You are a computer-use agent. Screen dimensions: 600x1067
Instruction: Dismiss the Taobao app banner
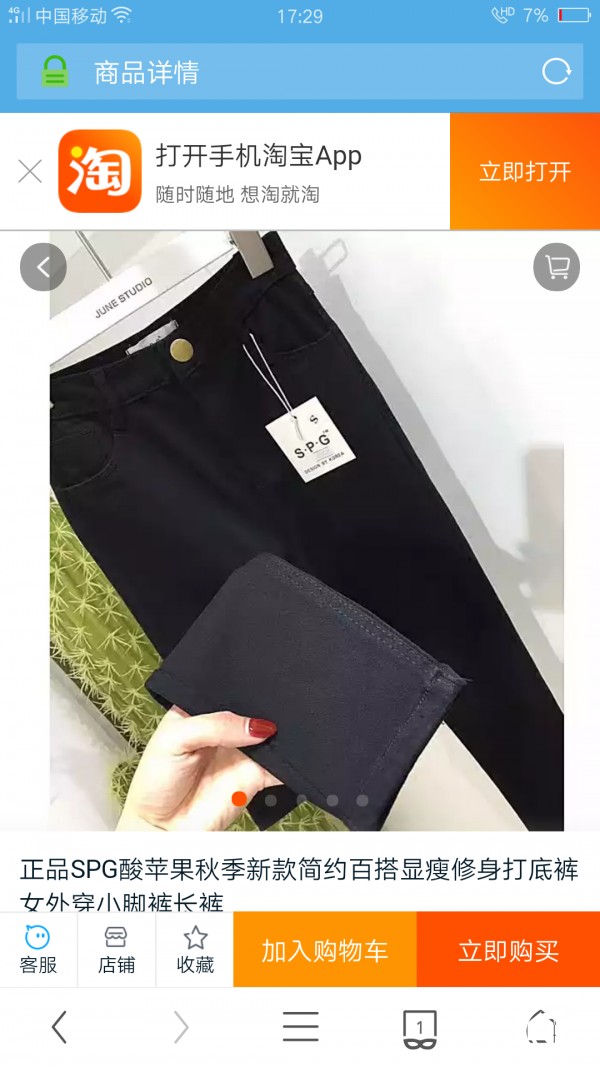coord(30,171)
